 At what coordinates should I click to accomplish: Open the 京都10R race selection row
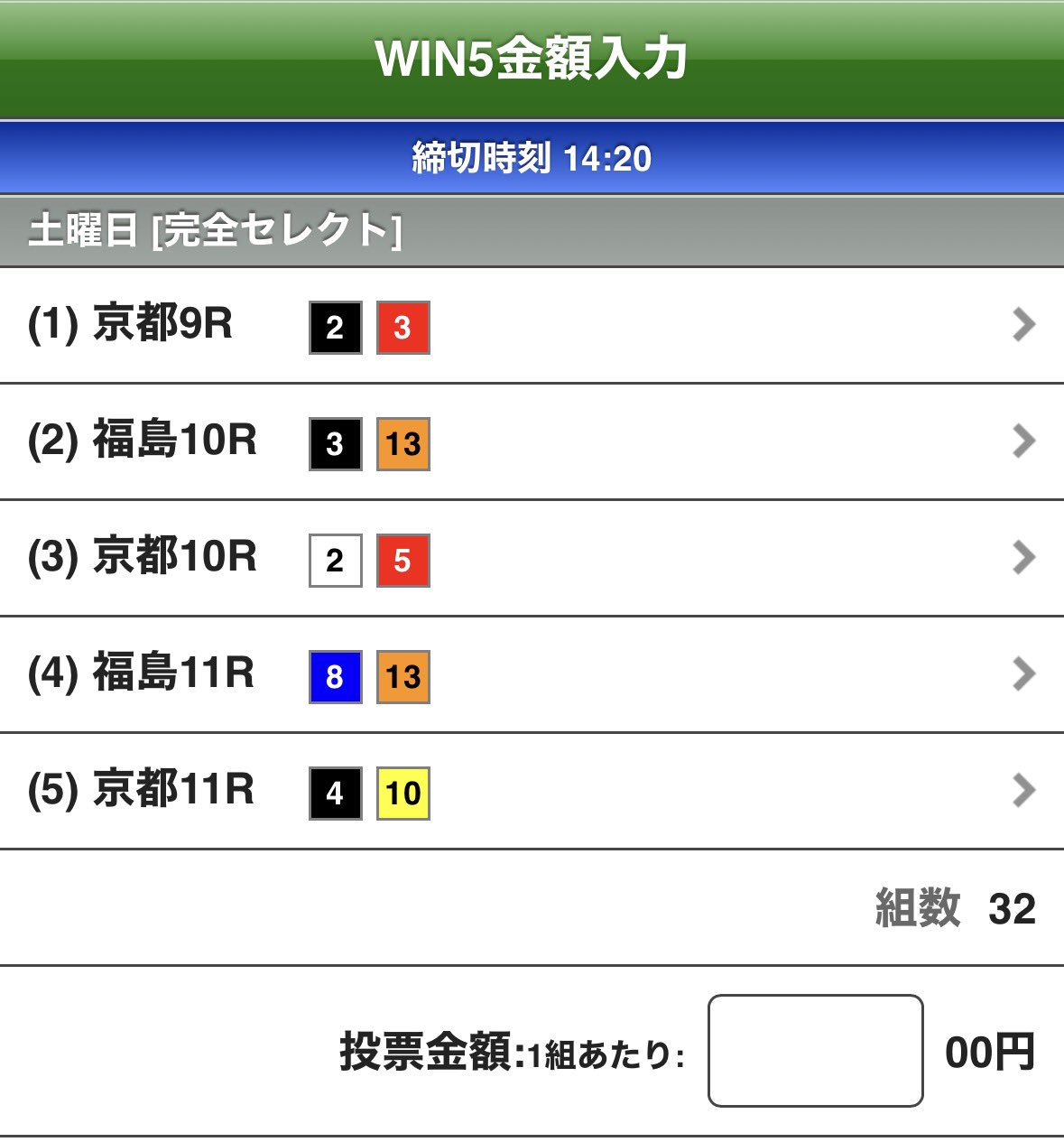click(x=532, y=558)
